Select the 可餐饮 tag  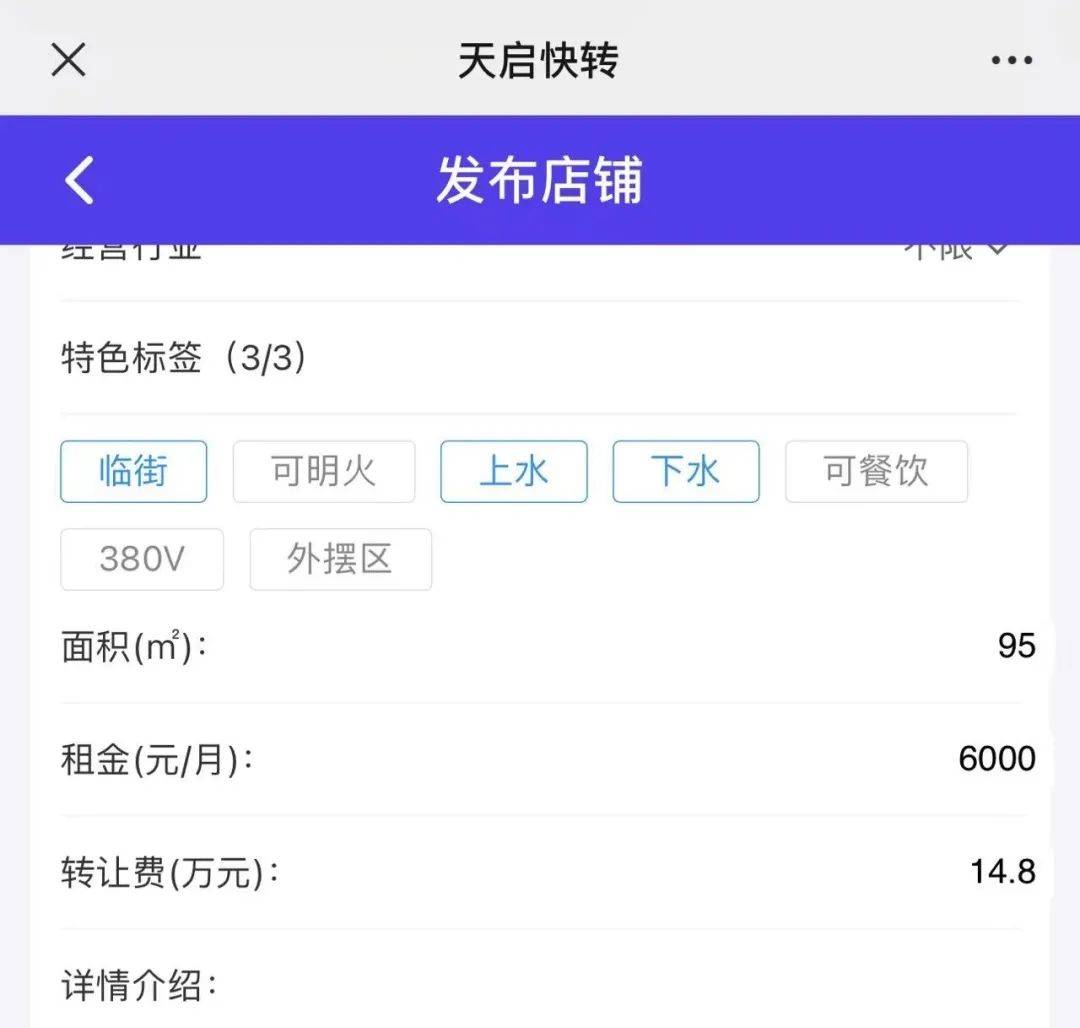tap(876, 471)
